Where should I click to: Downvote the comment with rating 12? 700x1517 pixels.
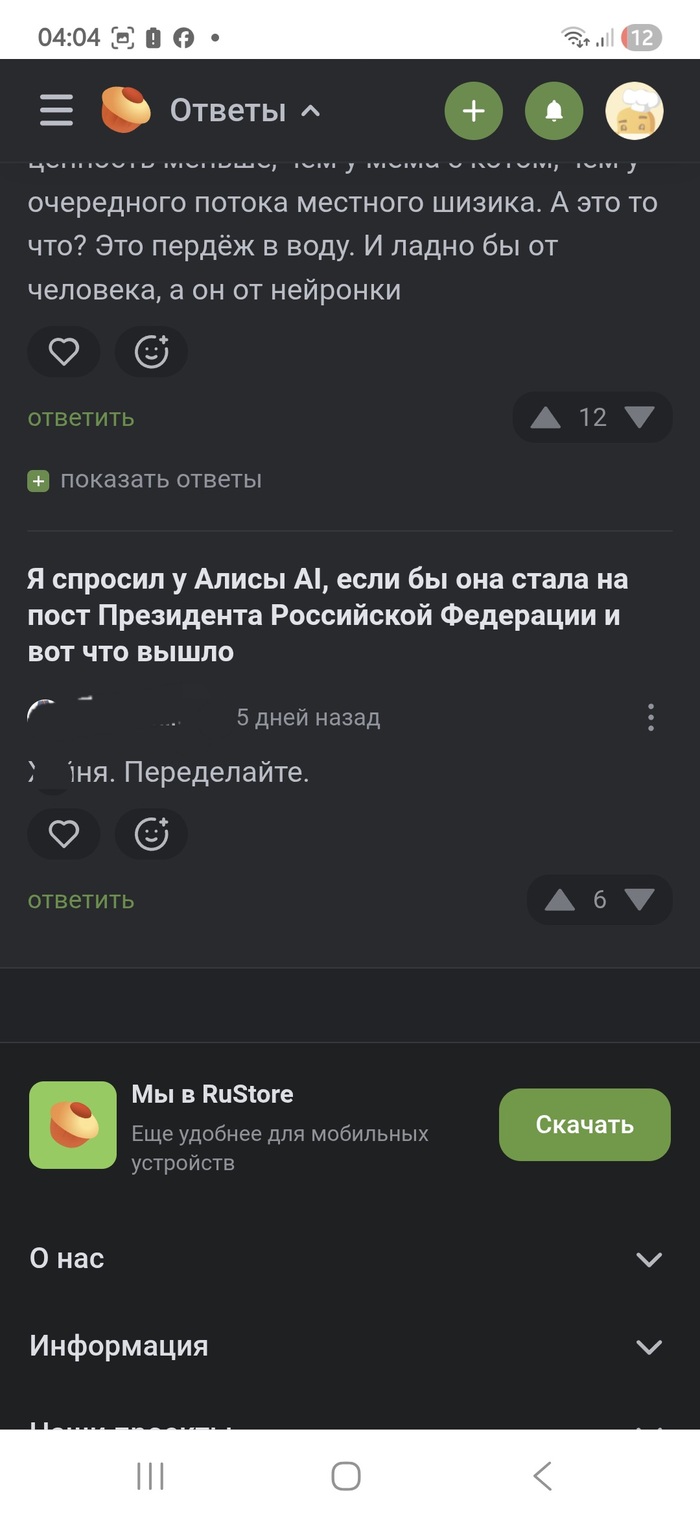point(640,417)
